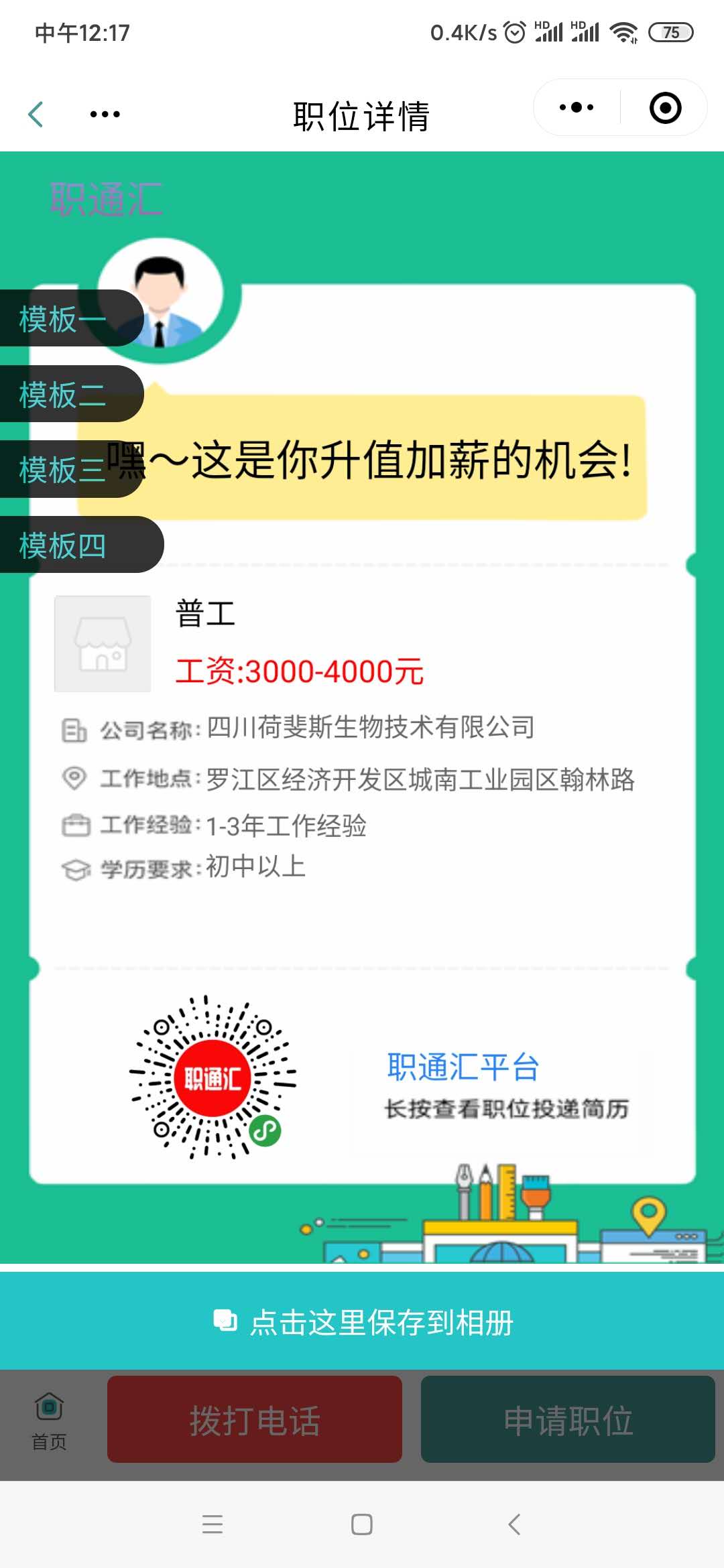This screenshot has width=724, height=1568.
Task: Close the mini program via the circle icon
Action: (665, 108)
